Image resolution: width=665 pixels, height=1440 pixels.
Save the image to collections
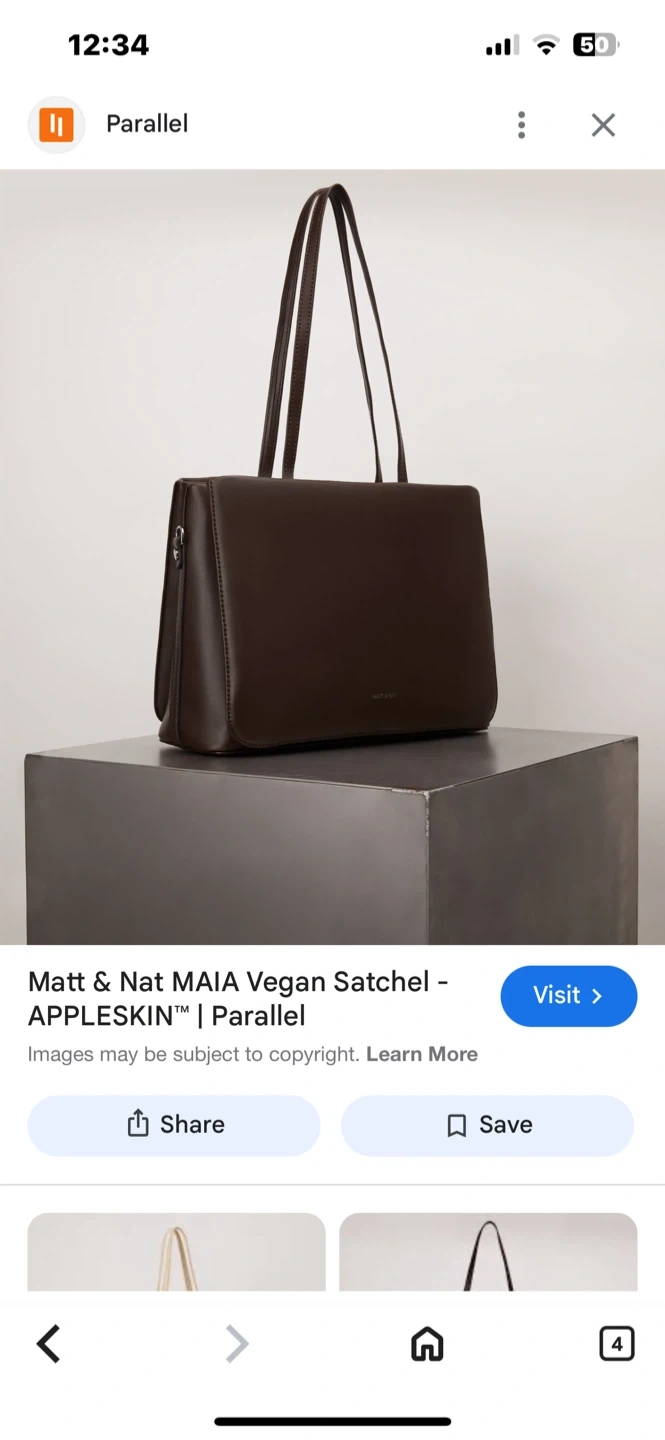coord(487,1125)
